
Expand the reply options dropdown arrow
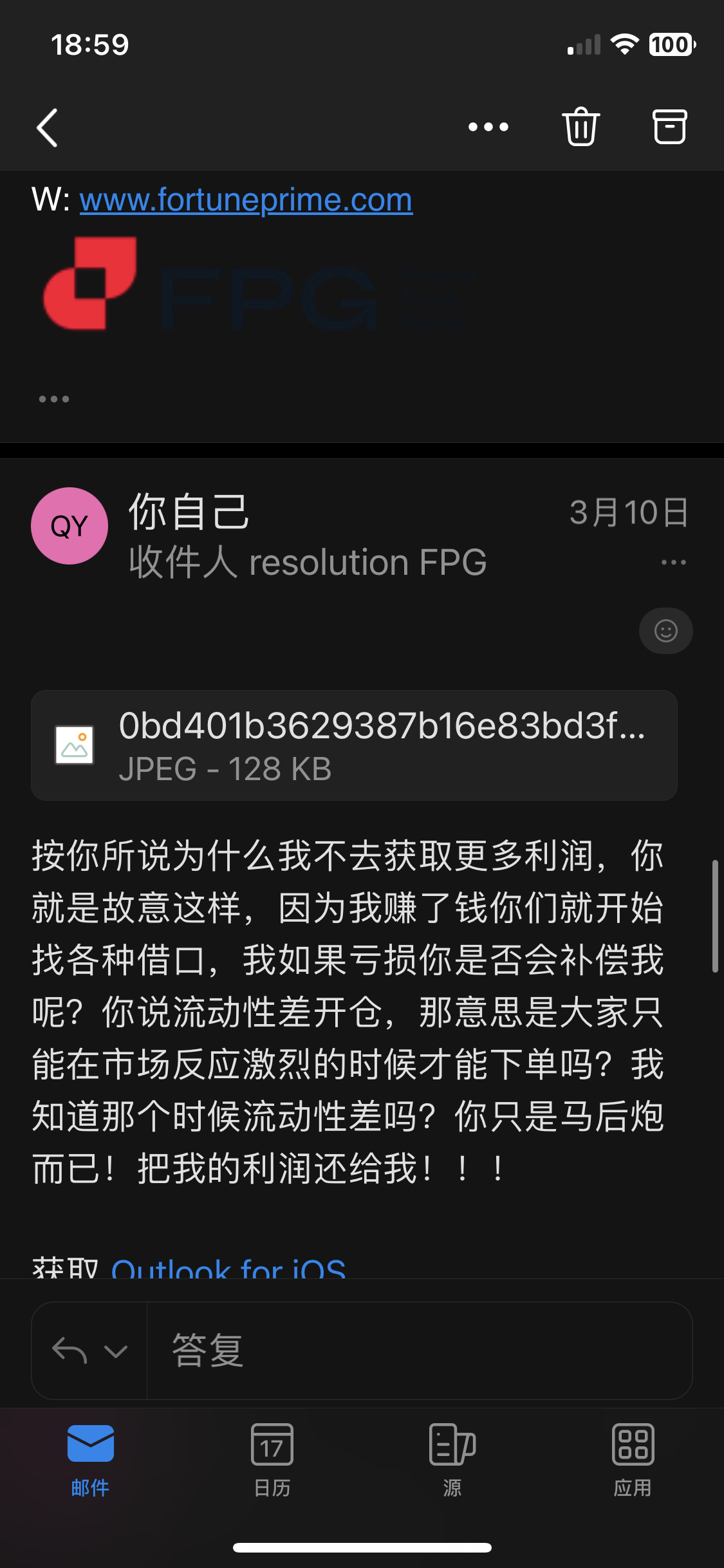116,1350
